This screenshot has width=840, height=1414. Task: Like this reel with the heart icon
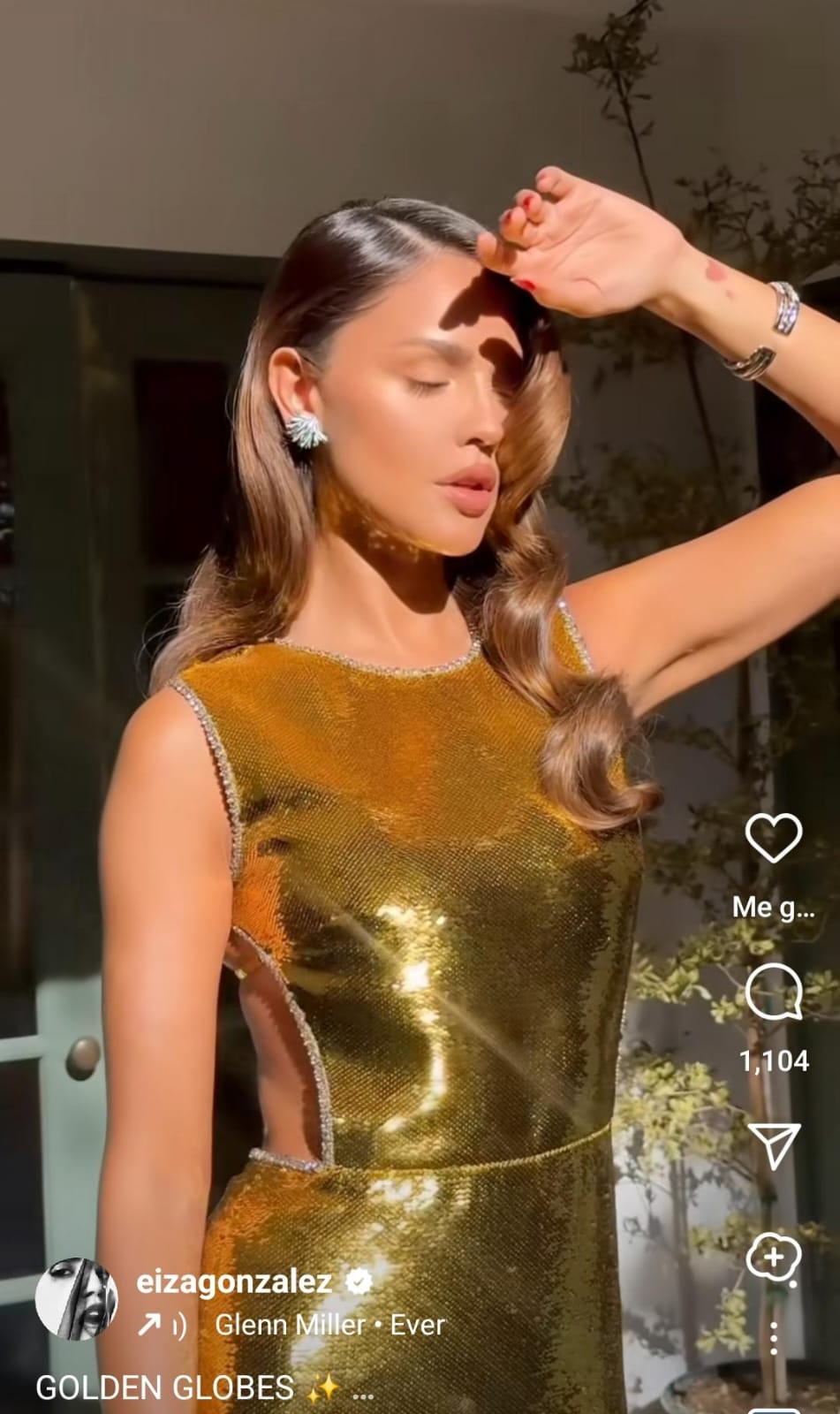pos(774,836)
